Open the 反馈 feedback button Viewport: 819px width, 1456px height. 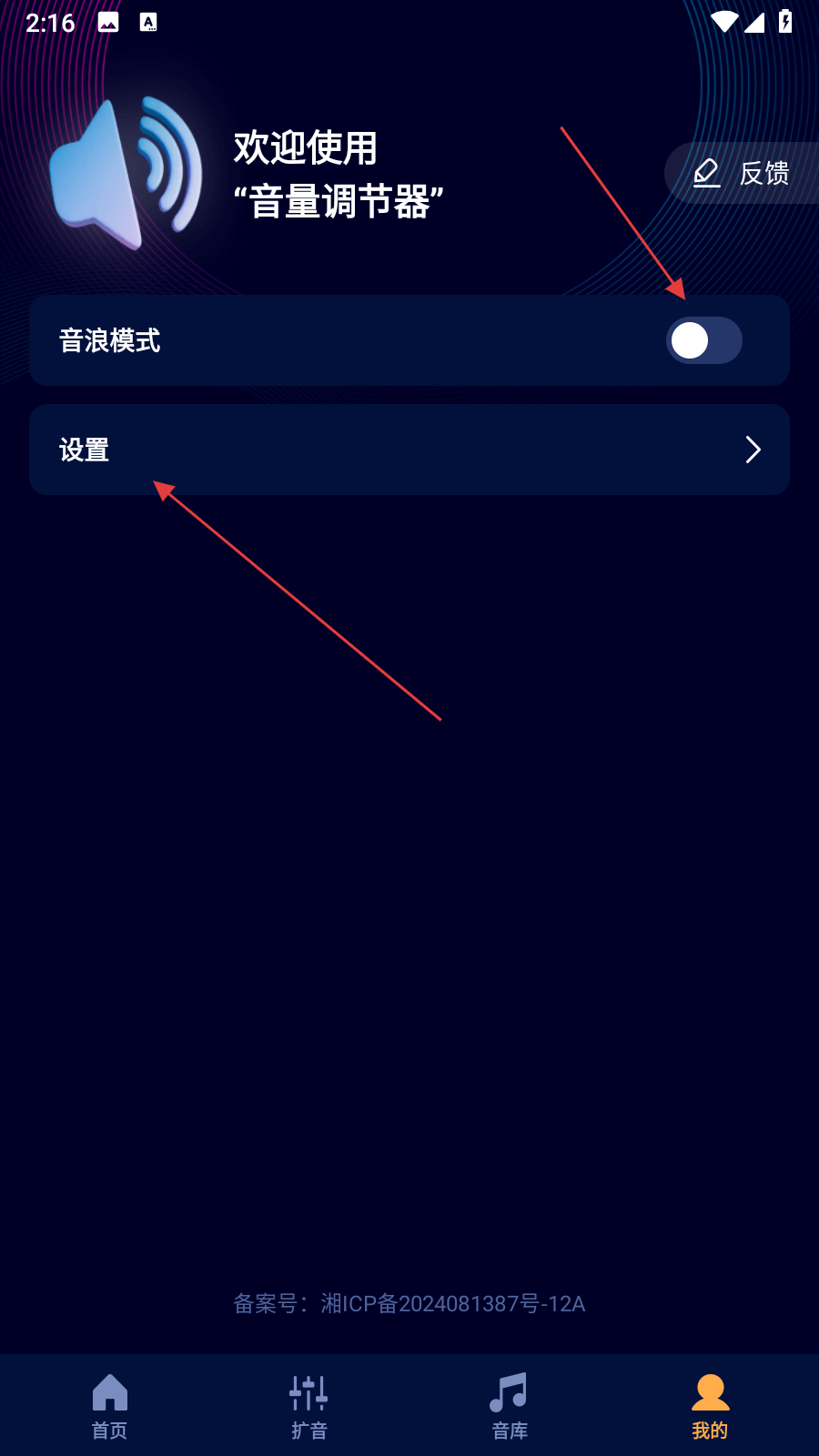(742, 173)
